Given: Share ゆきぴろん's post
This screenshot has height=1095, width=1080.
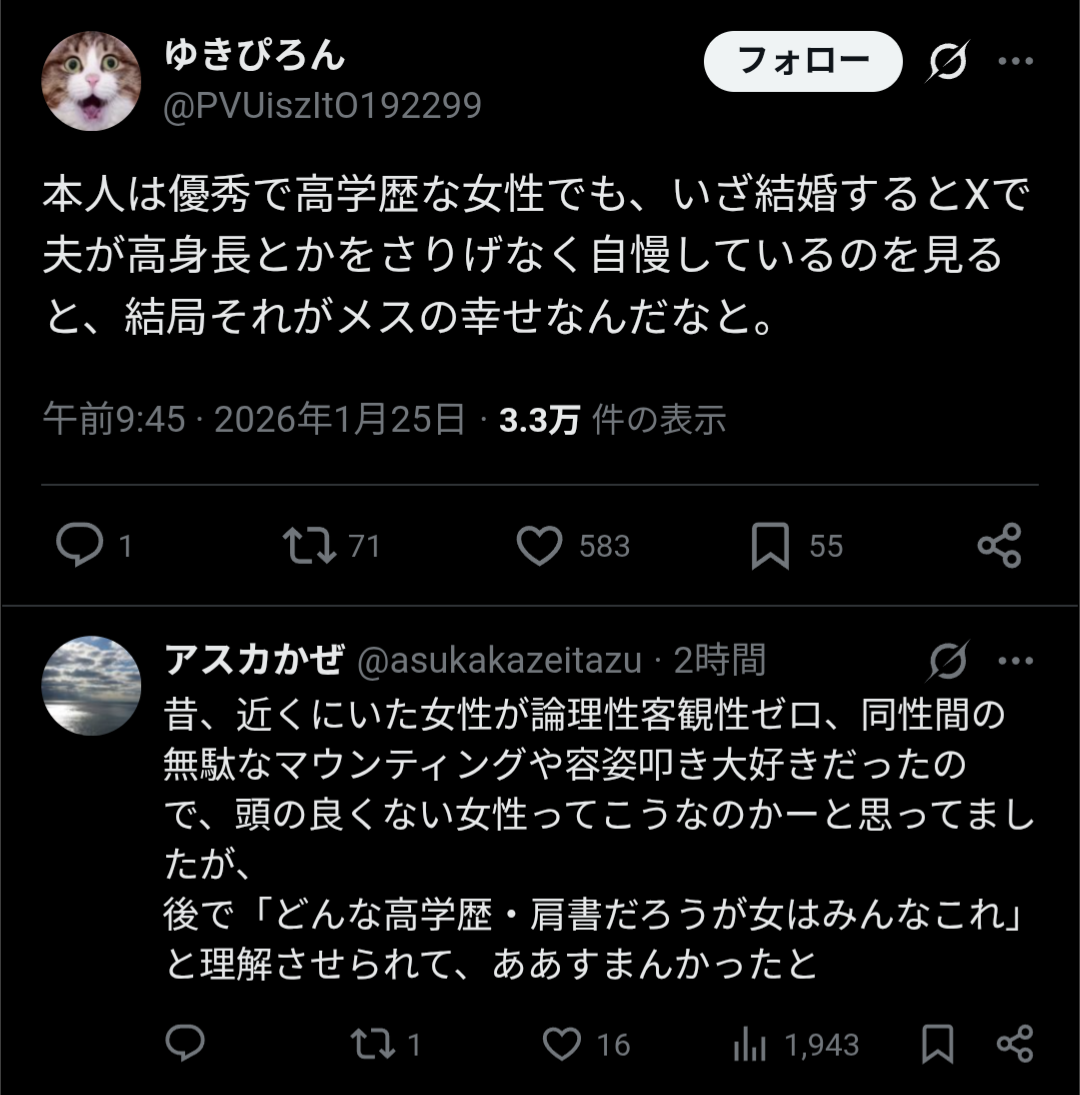Looking at the screenshot, I should [998, 546].
